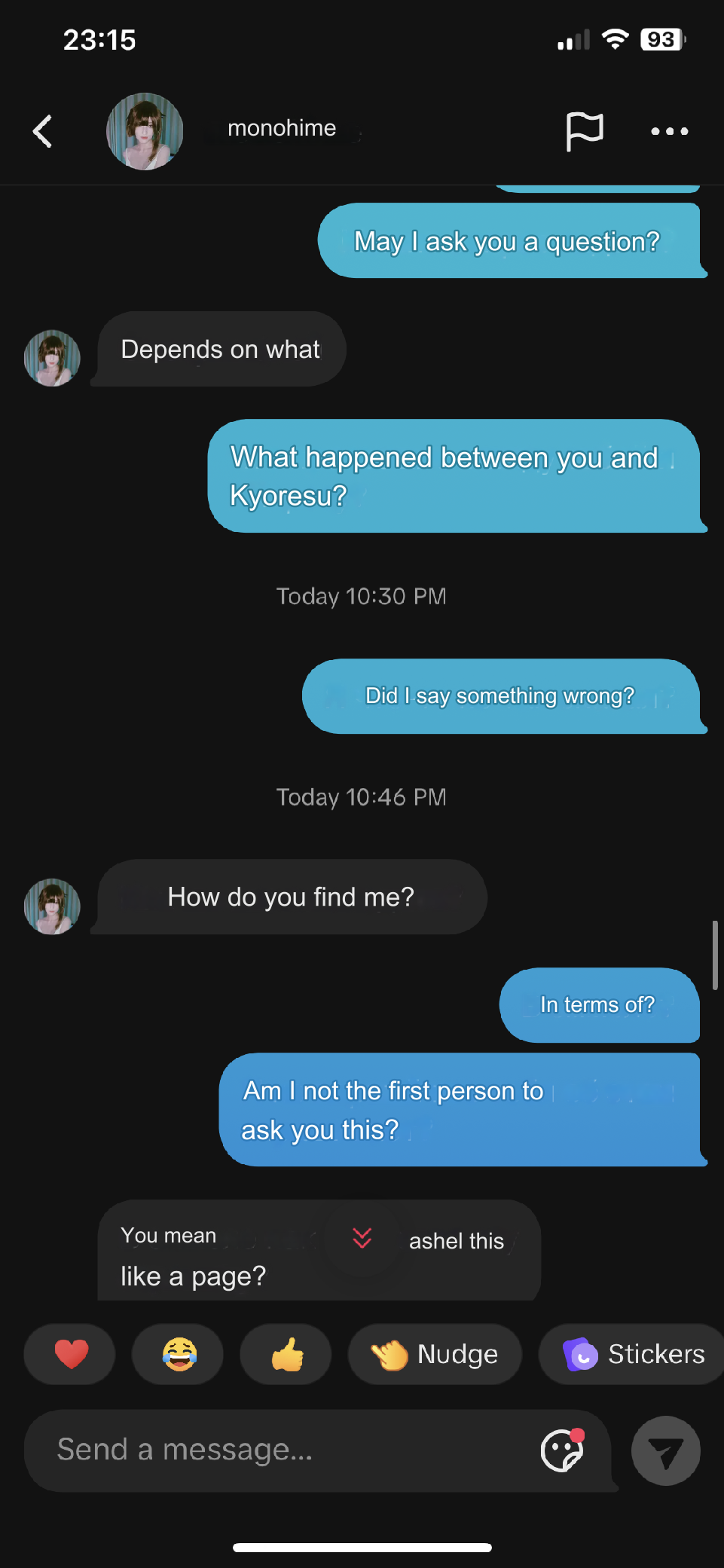This screenshot has width=724, height=1568.
Task: Send the laughing emoji reaction
Action: click(x=179, y=1354)
